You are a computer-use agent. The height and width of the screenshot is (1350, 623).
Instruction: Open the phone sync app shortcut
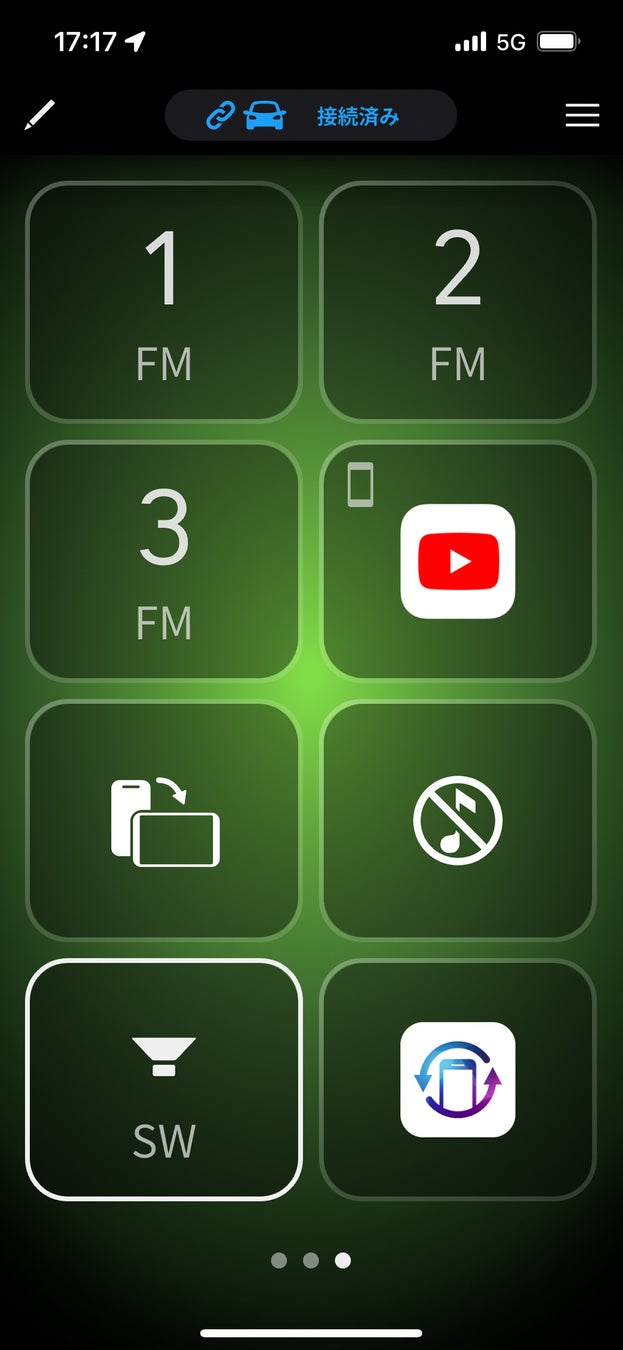tap(458, 1079)
